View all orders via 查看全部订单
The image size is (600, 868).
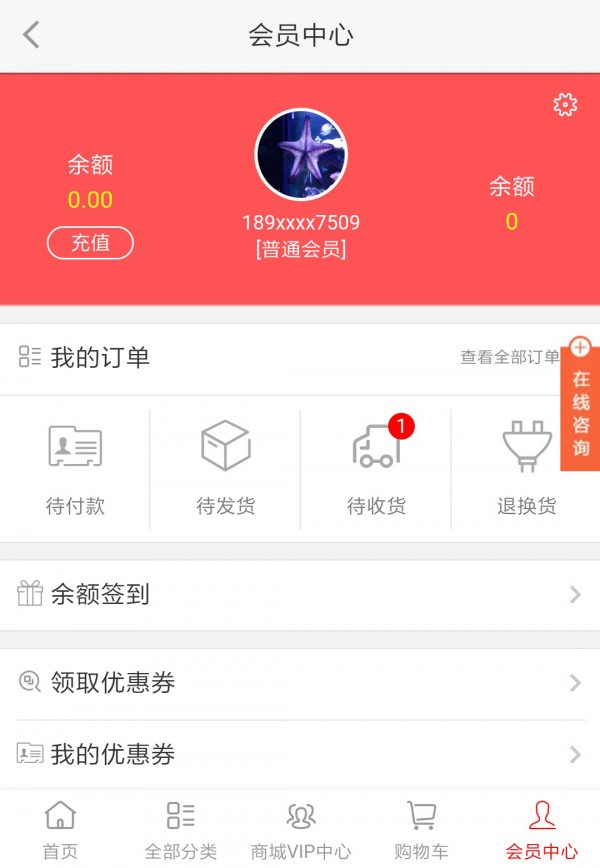coord(509,357)
